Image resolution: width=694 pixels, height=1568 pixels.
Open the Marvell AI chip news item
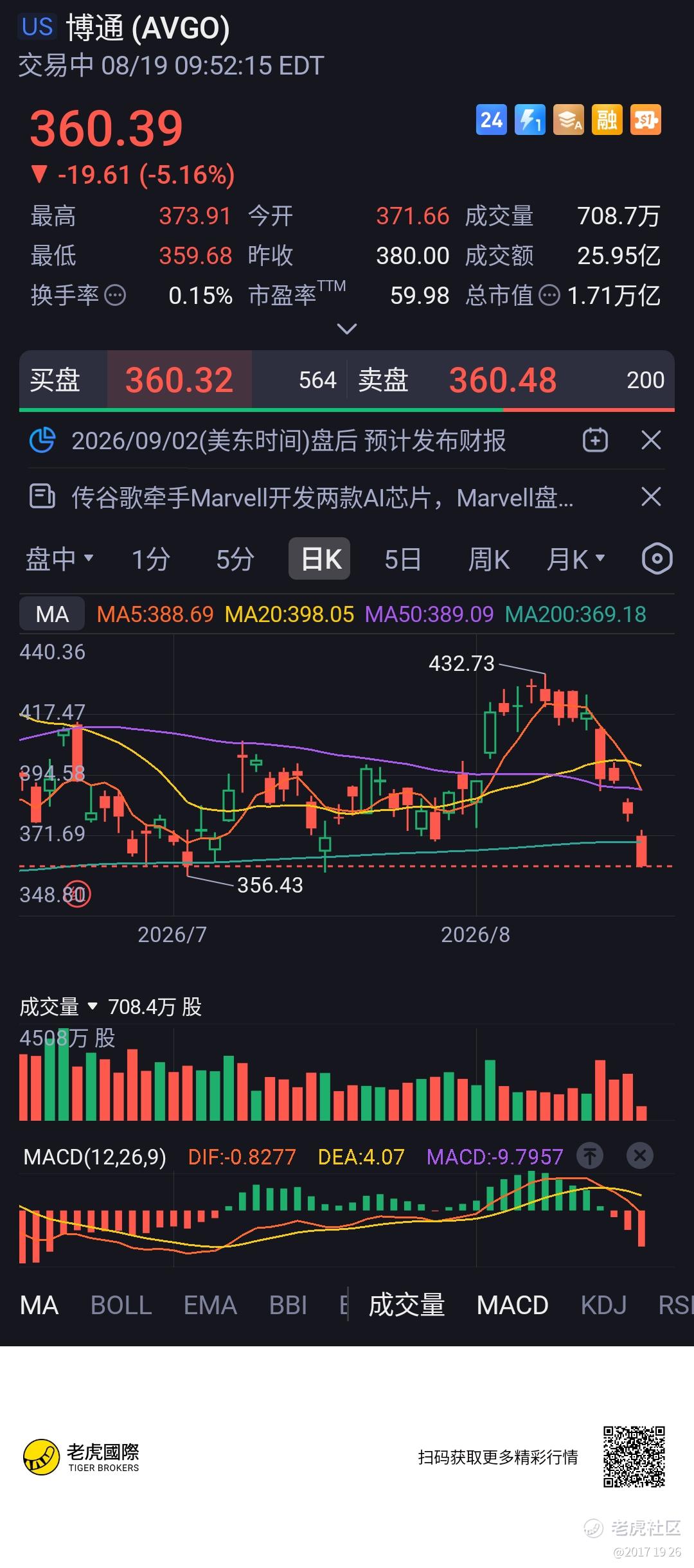coord(322,497)
